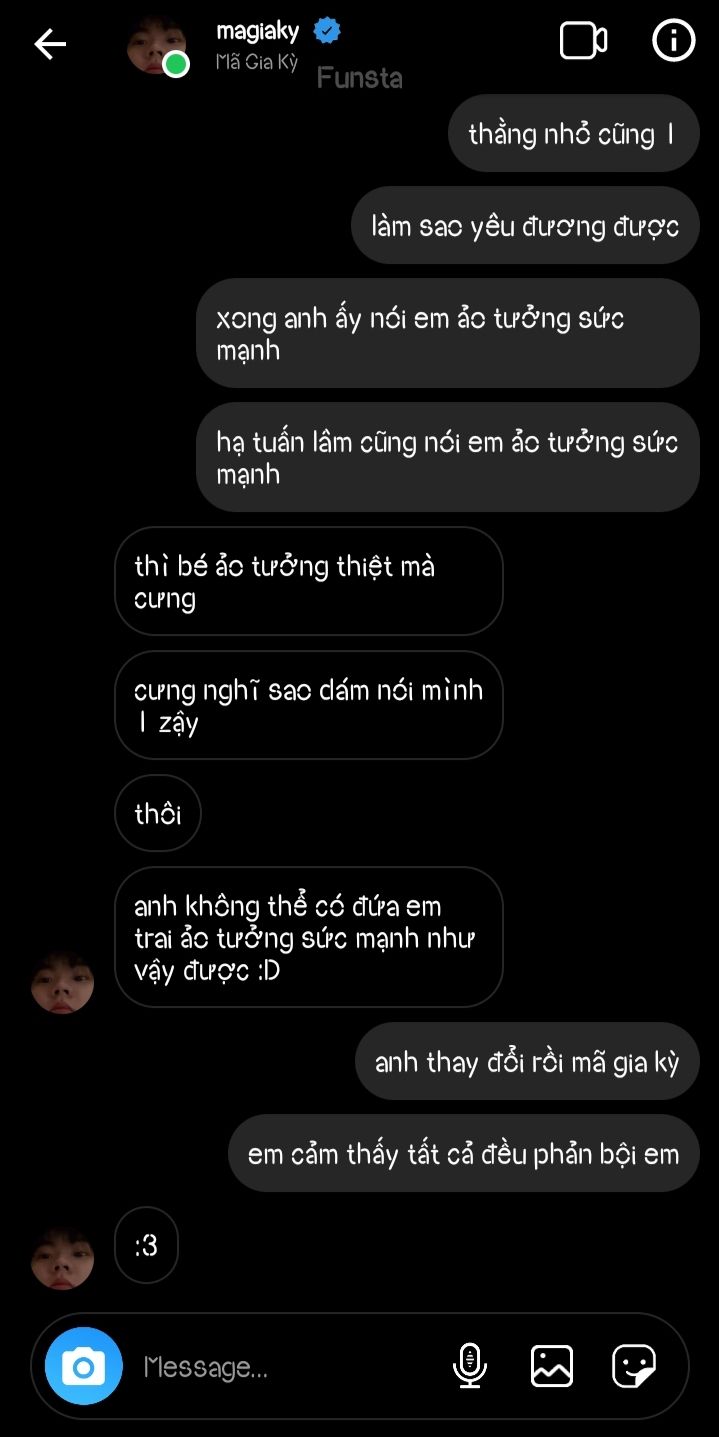Open the camera from message bar
719x1437 pixels.
[x=84, y=1366]
